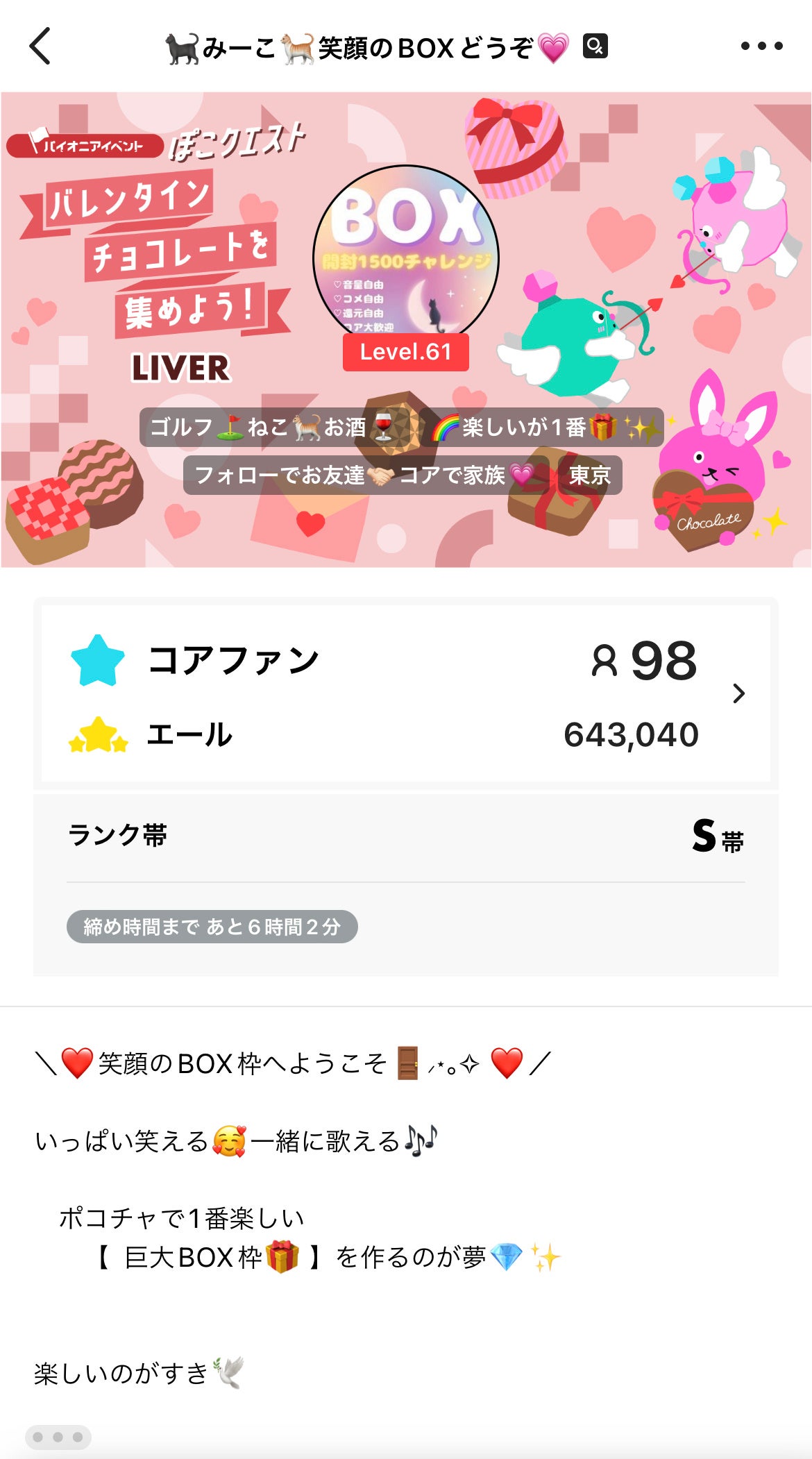Open the コアファン and エール details card

pos(406,693)
